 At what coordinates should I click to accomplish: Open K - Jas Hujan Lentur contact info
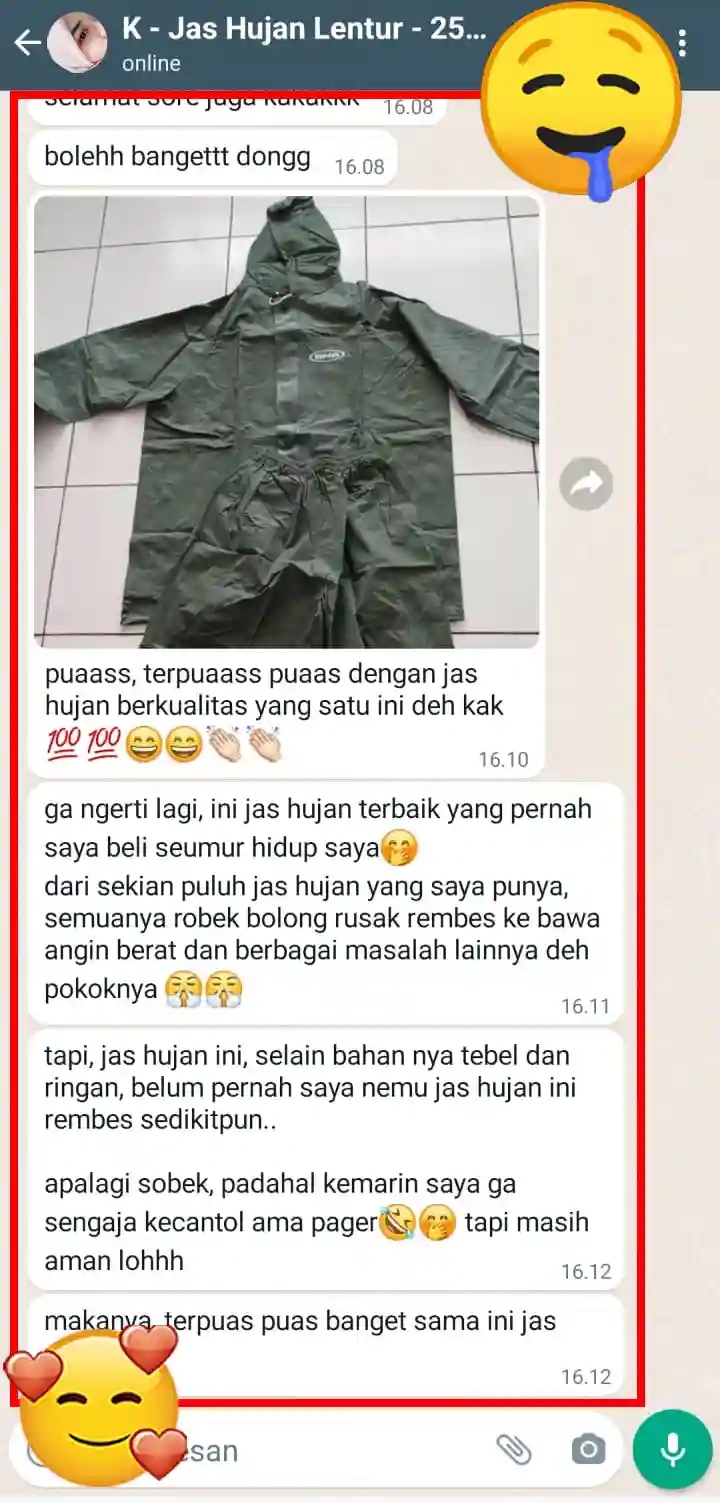(x=300, y=43)
